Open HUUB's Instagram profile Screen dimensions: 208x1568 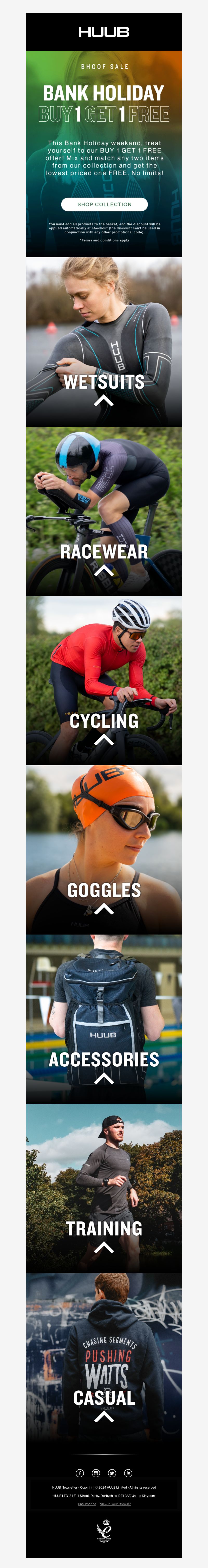coord(96,1473)
